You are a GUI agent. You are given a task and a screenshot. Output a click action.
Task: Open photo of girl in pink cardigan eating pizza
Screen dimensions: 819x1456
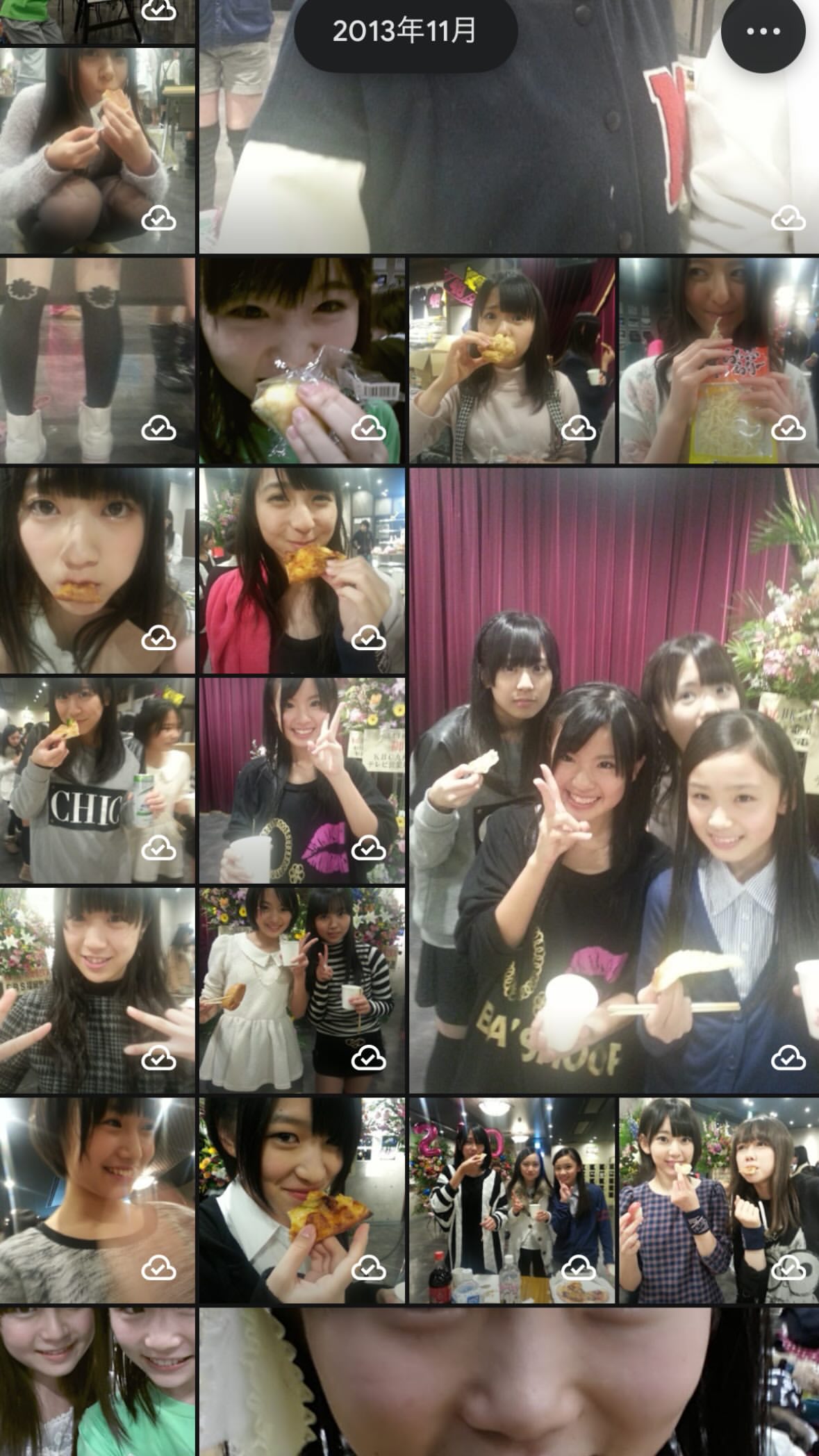pos(301,570)
